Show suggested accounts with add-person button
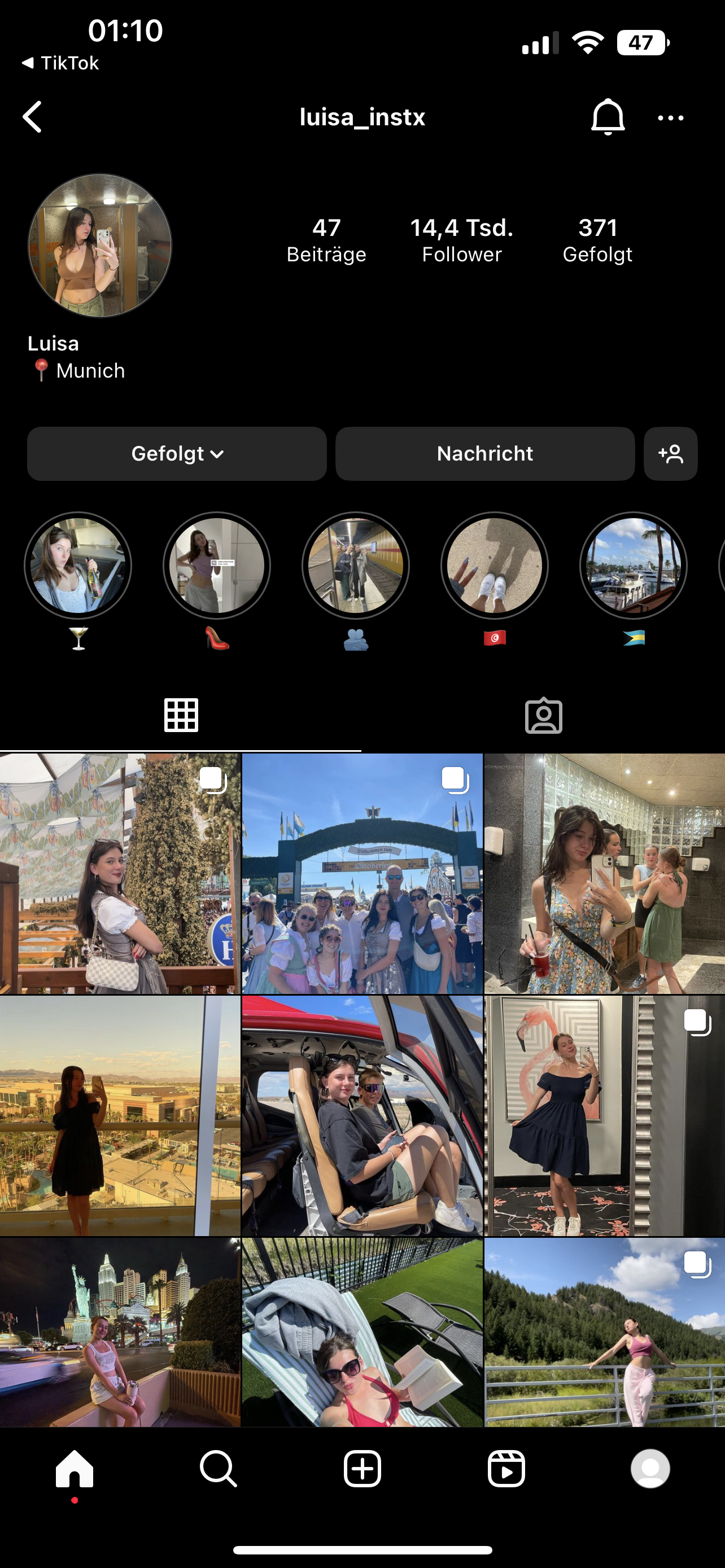Image resolution: width=725 pixels, height=1568 pixels. tap(670, 453)
